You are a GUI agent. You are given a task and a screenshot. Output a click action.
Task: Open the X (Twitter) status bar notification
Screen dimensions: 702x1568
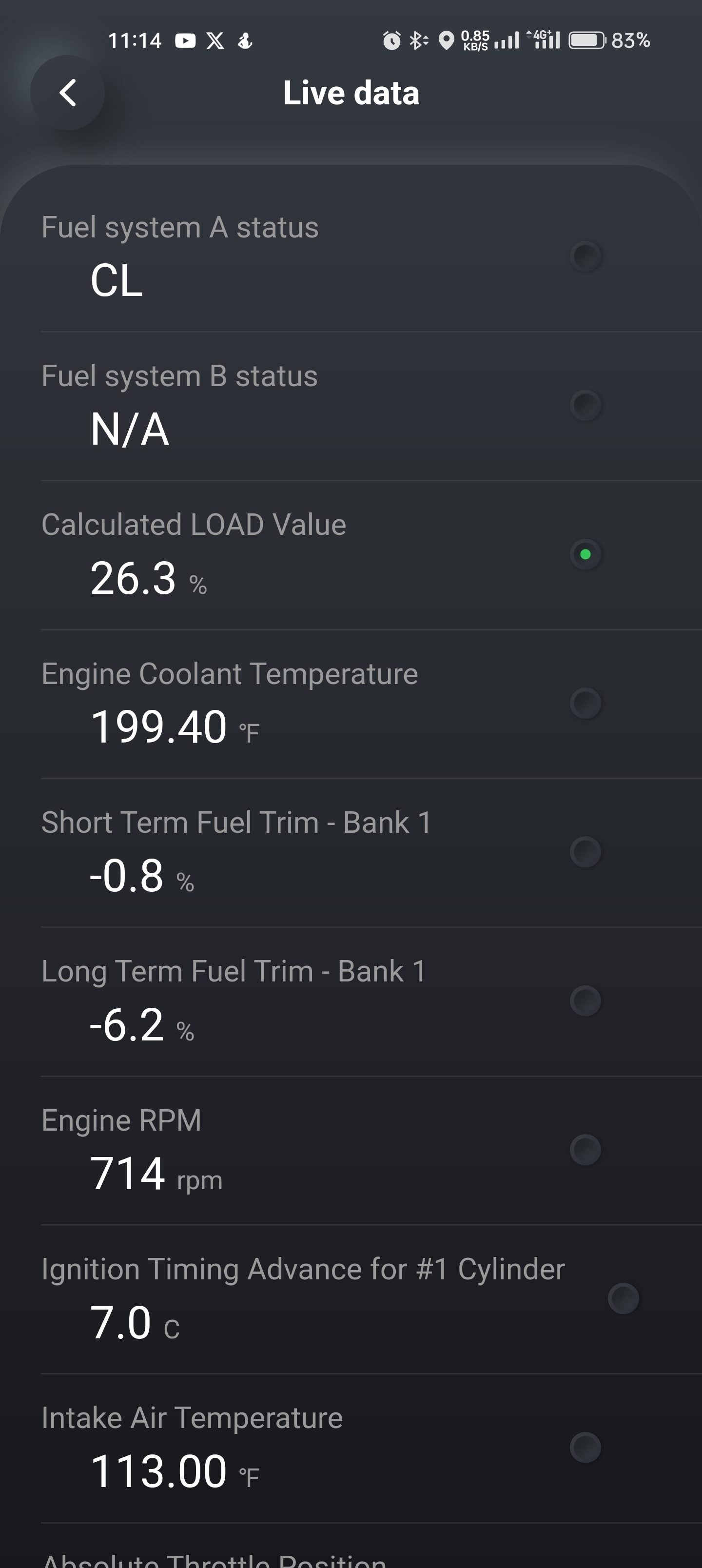214,41
